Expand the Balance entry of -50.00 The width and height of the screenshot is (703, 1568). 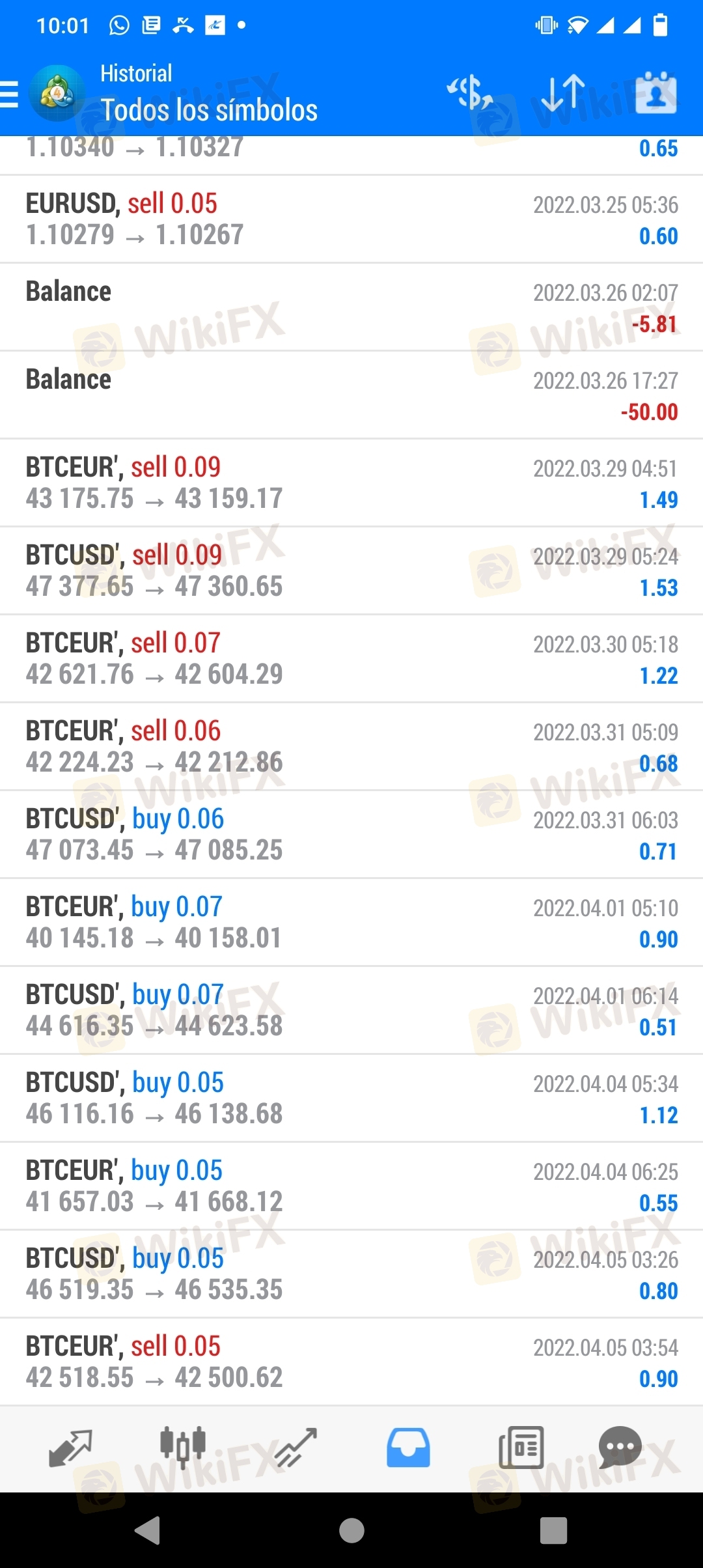point(351,395)
